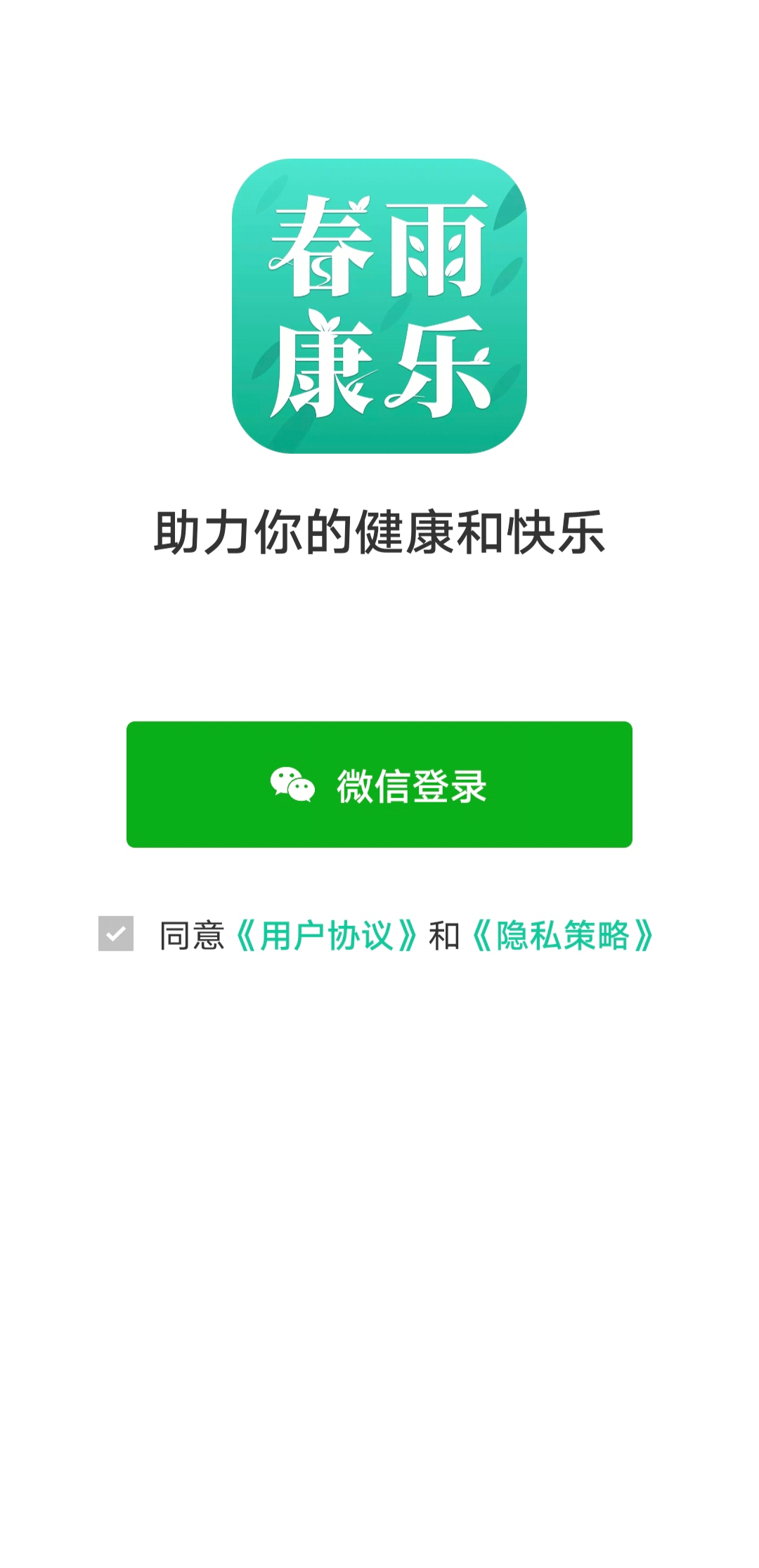759x1568 pixels.
Task: Open the 《用户协议》 link
Action: tap(326, 935)
